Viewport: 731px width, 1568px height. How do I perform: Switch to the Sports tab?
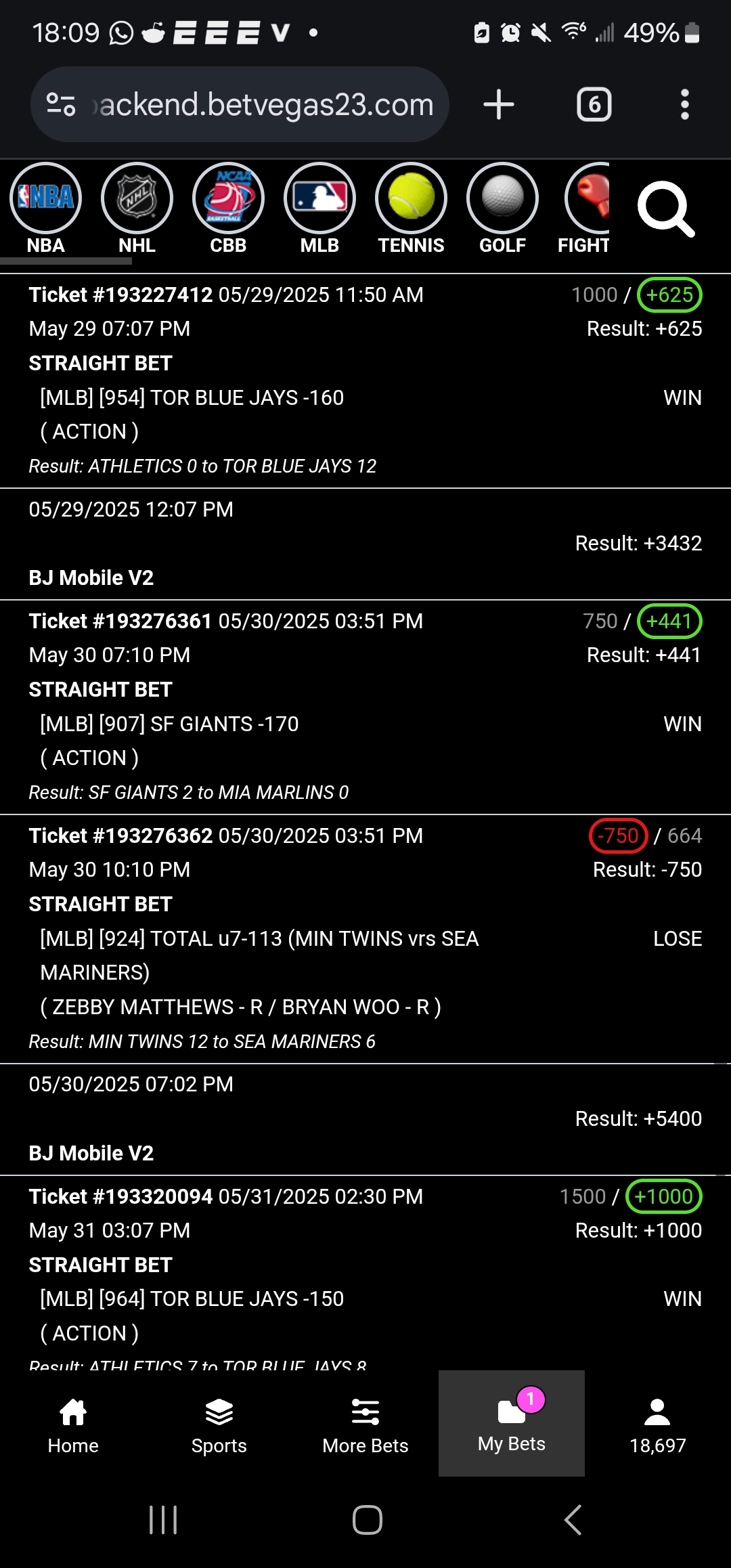[x=219, y=1429]
